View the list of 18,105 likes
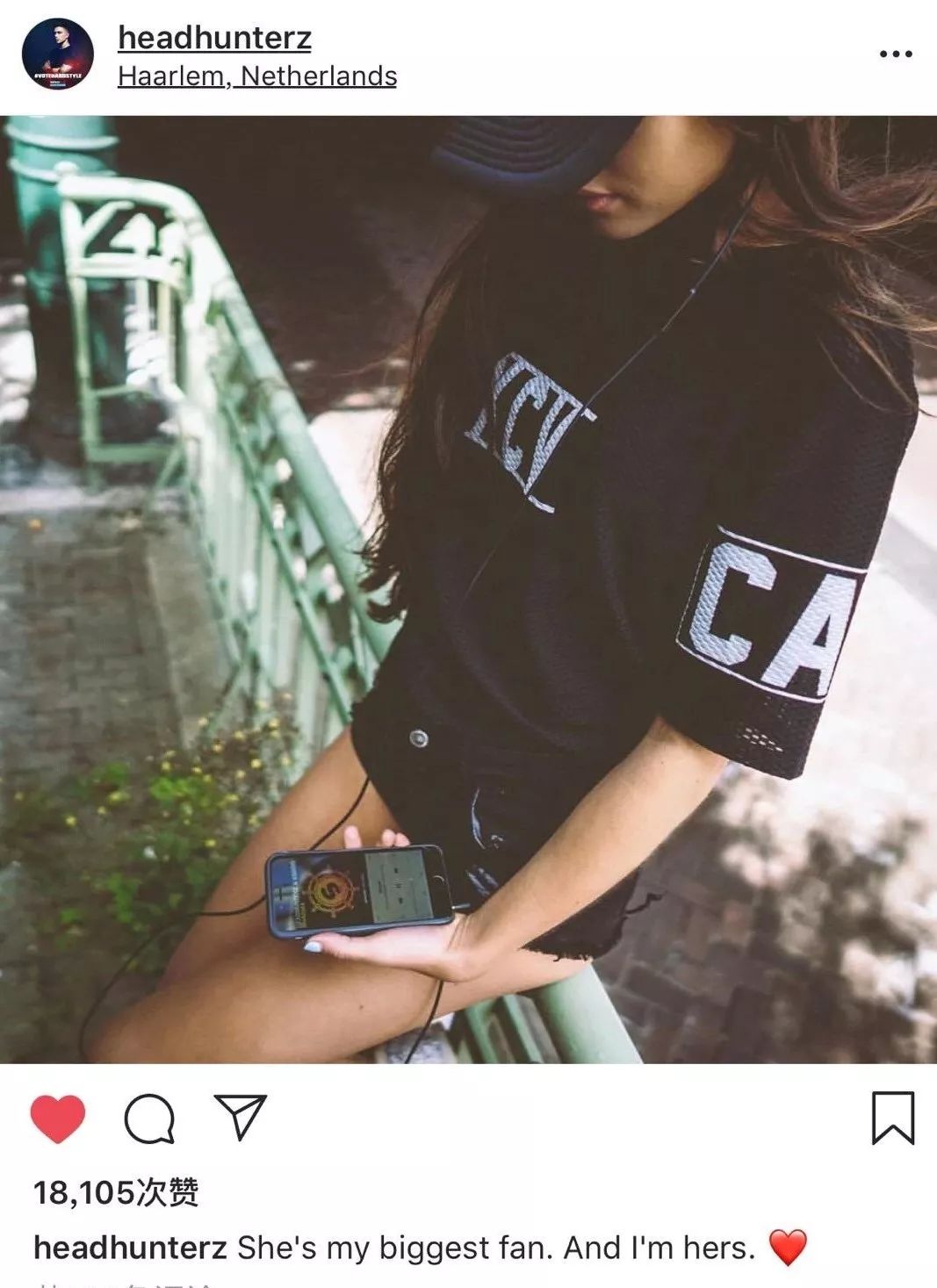This screenshot has width=937, height=1288. [x=116, y=1192]
